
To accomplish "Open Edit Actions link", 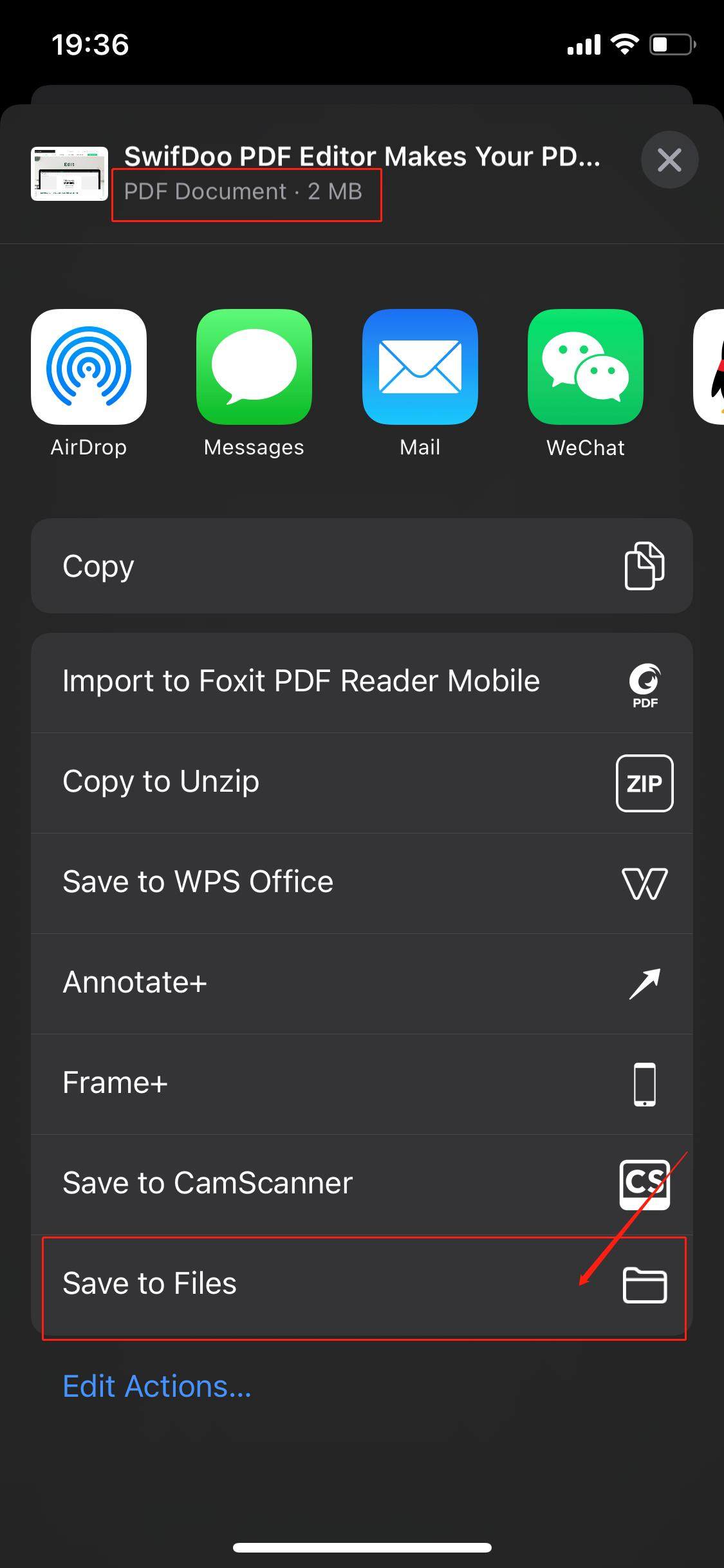I will click(x=157, y=1386).
